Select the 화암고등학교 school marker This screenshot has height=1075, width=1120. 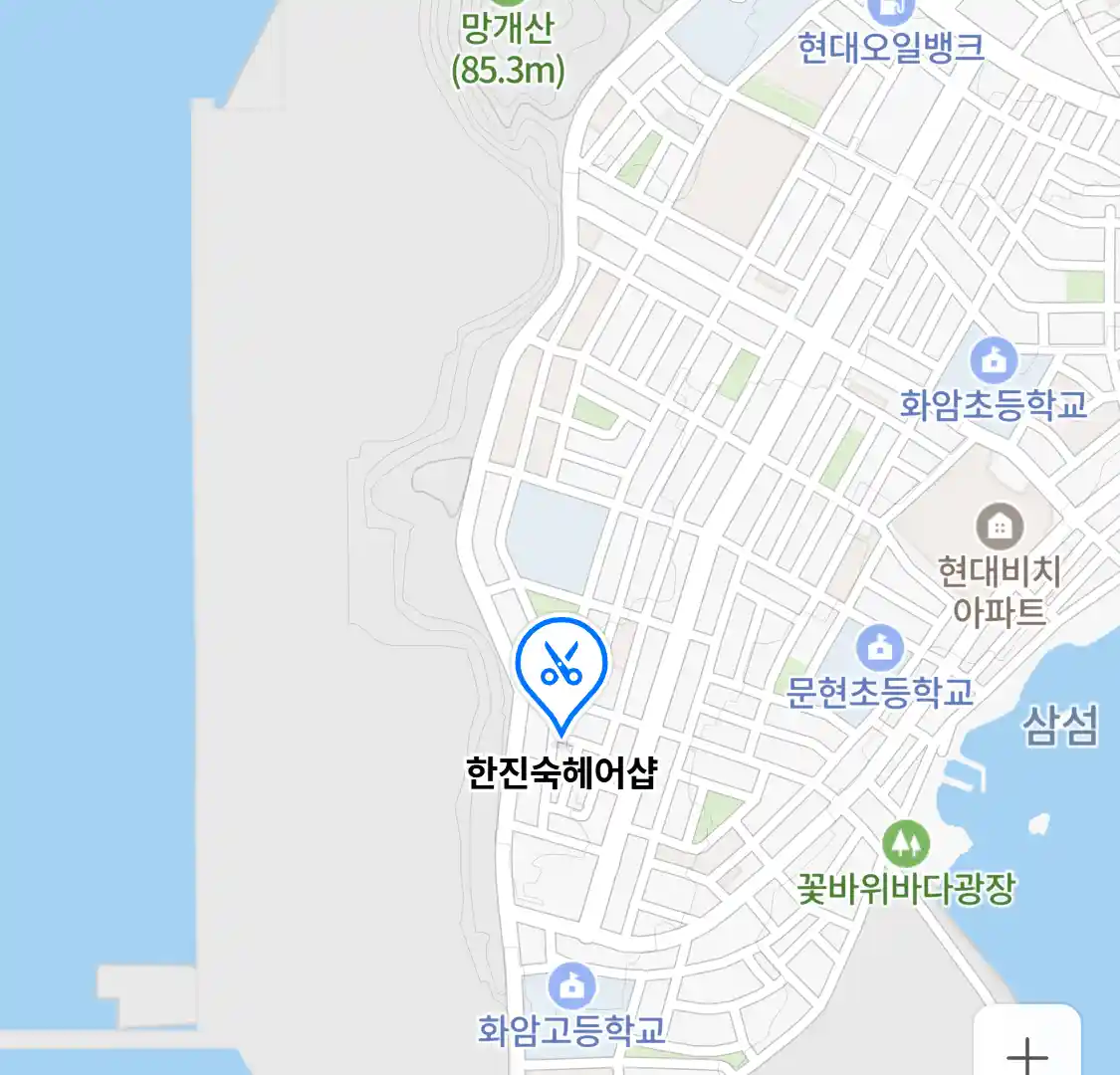[x=571, y=986]
